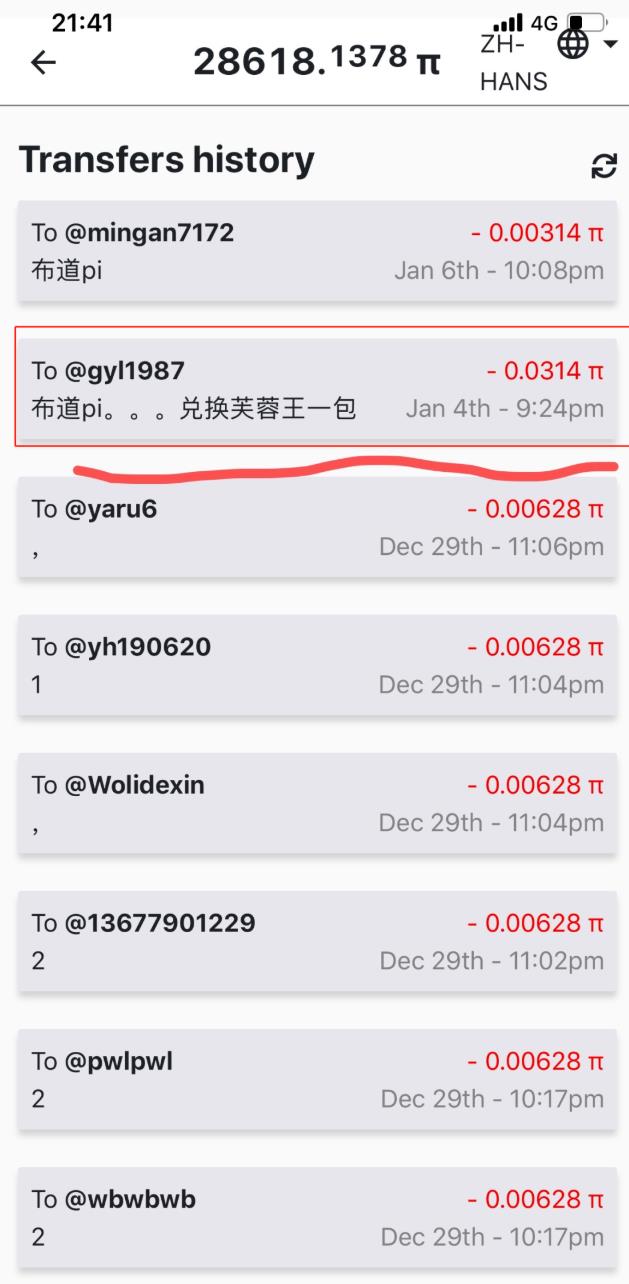View the transfer to @13677901229
629x1284 pixels.
(317, 942)
